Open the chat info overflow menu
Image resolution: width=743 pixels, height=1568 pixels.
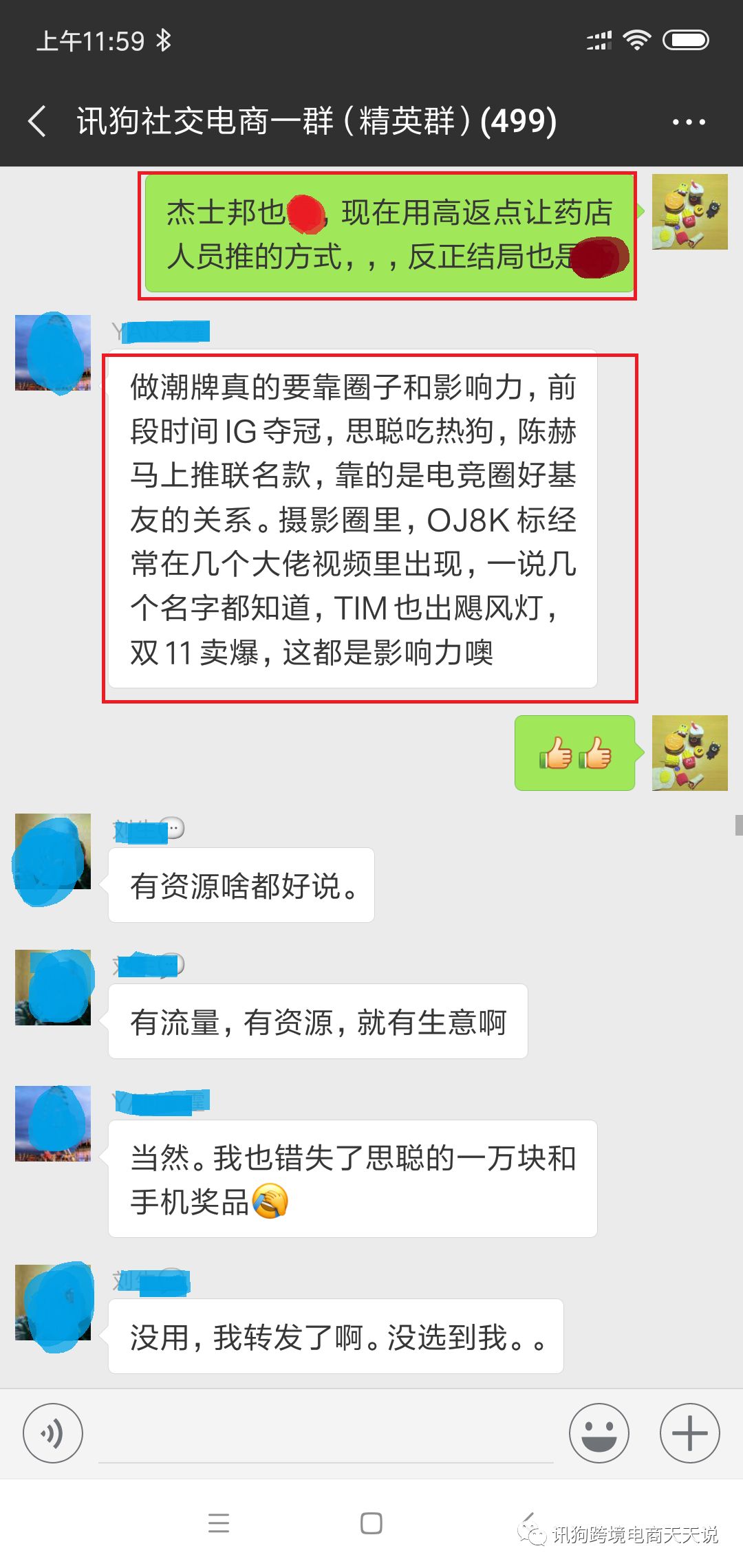(689, 122)
